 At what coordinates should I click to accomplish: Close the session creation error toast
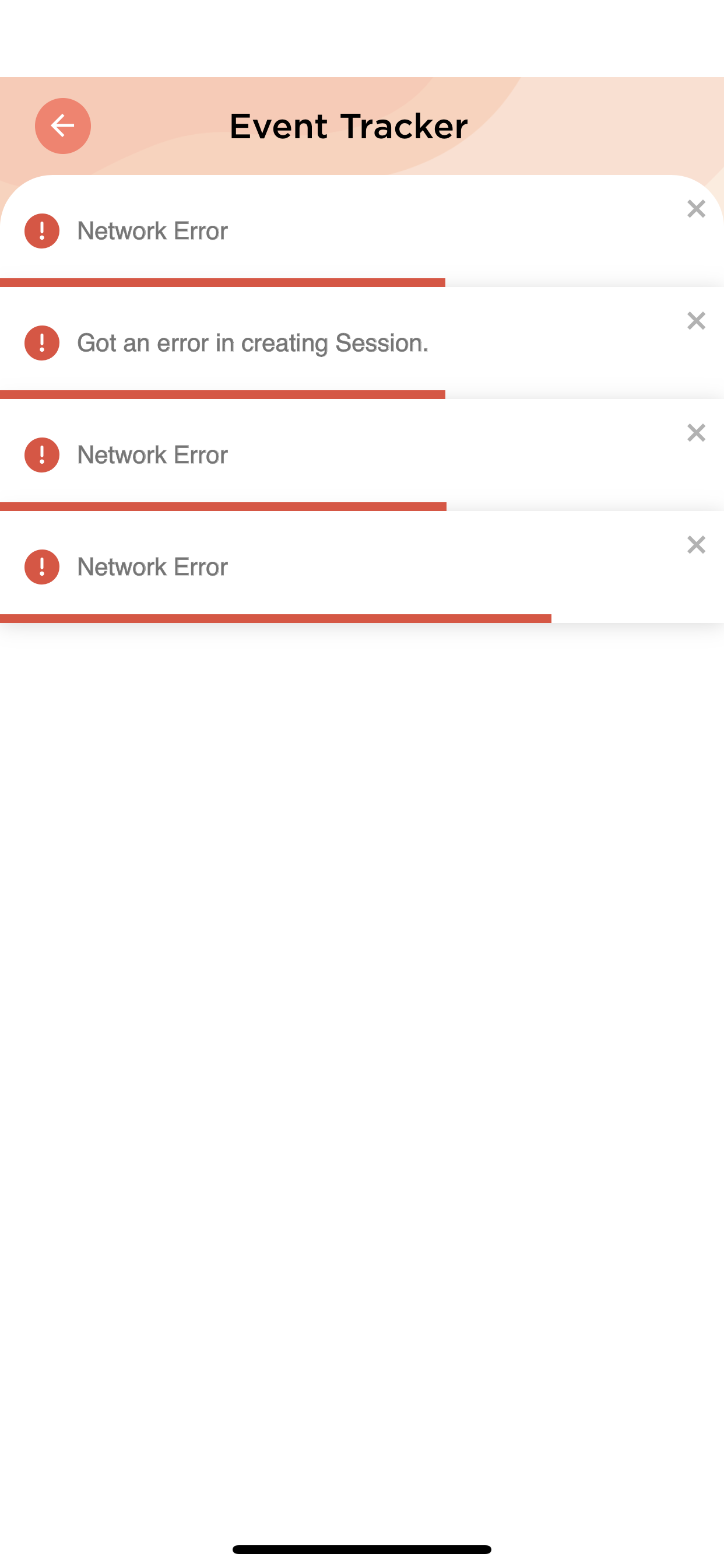(695, 321)
